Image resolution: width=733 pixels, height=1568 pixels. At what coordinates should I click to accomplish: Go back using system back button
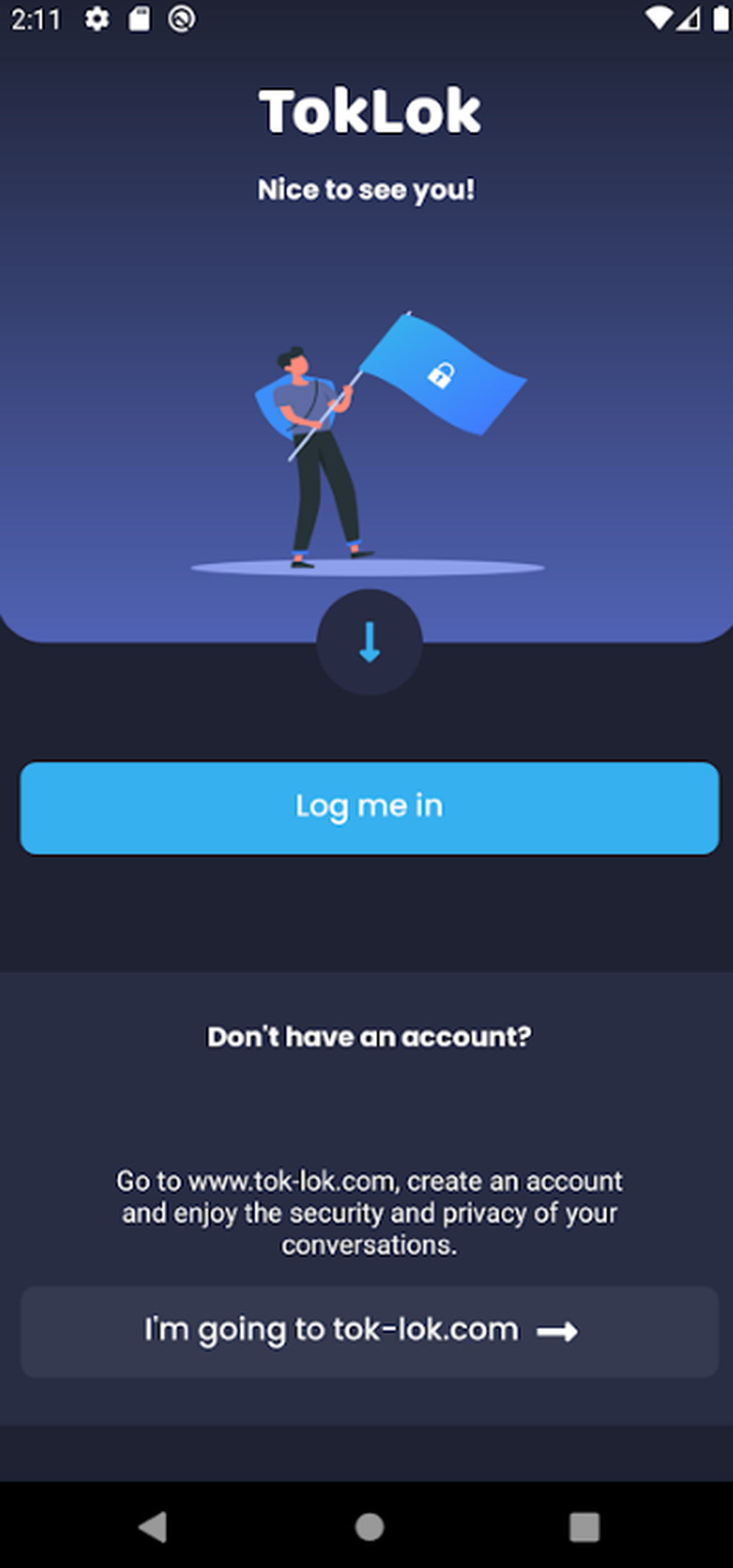(152, 1527)
